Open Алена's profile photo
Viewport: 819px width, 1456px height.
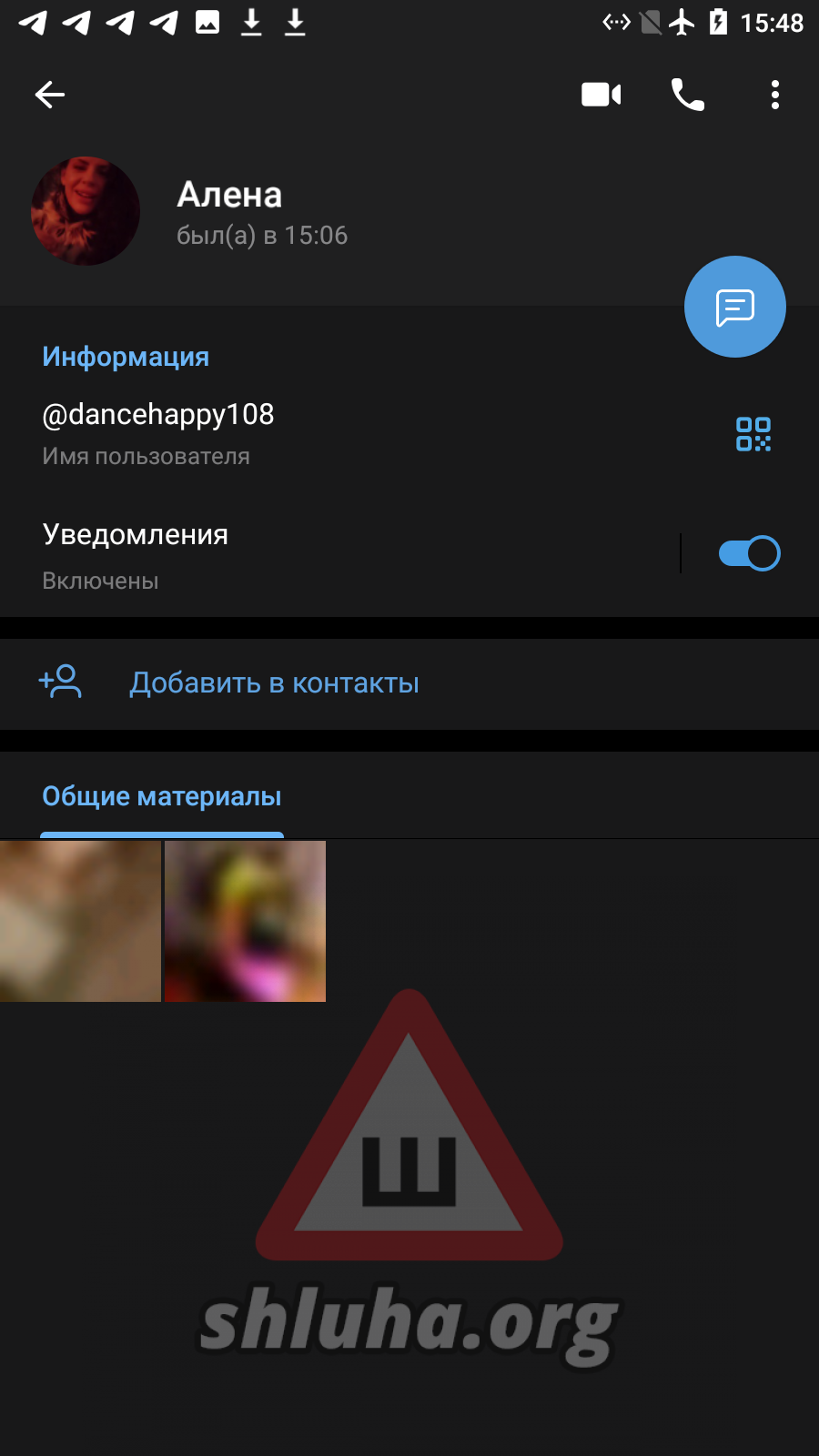[86, 211]
